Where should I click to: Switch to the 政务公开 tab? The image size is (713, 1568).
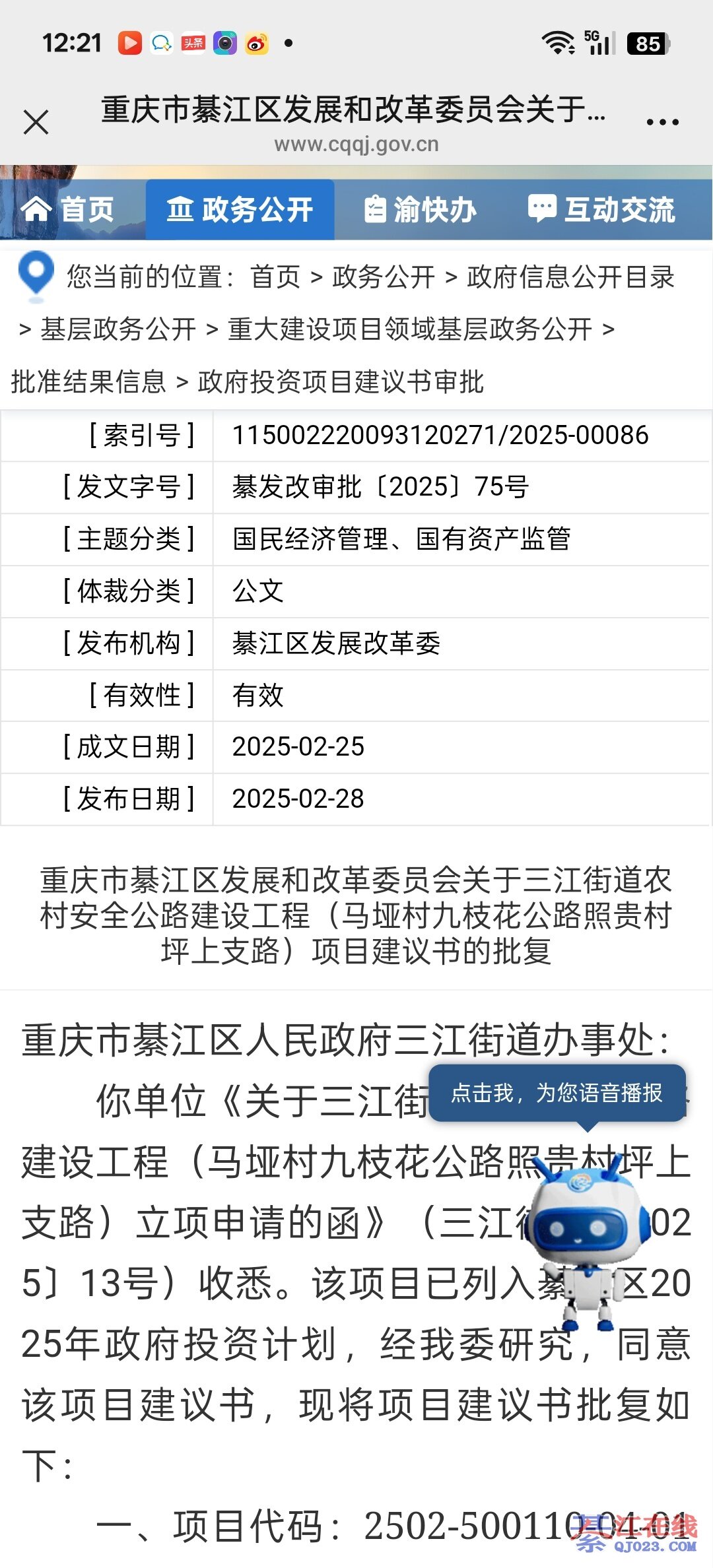coord(240,210)
